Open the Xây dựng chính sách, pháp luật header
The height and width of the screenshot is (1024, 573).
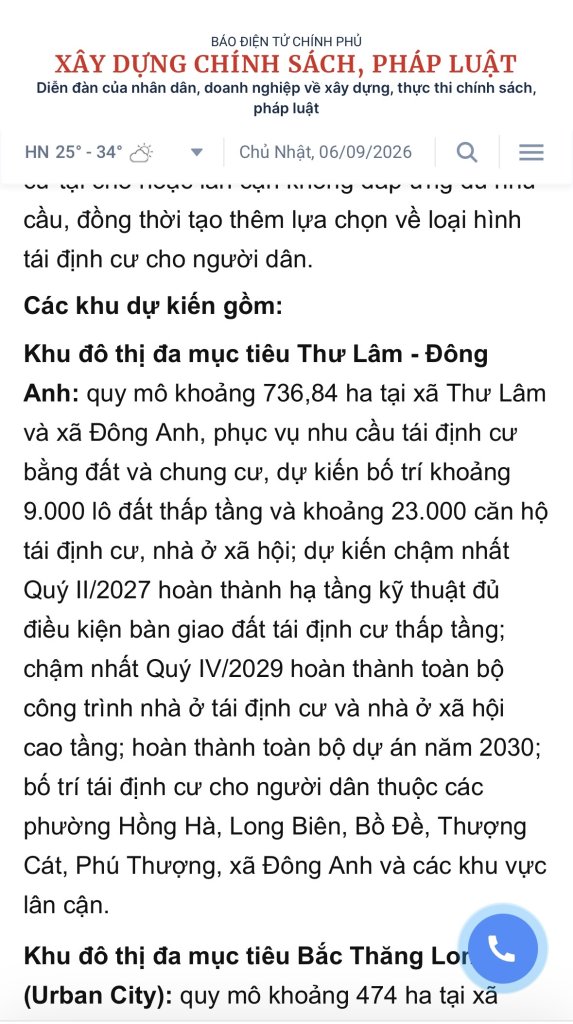(x=286, y=64)
